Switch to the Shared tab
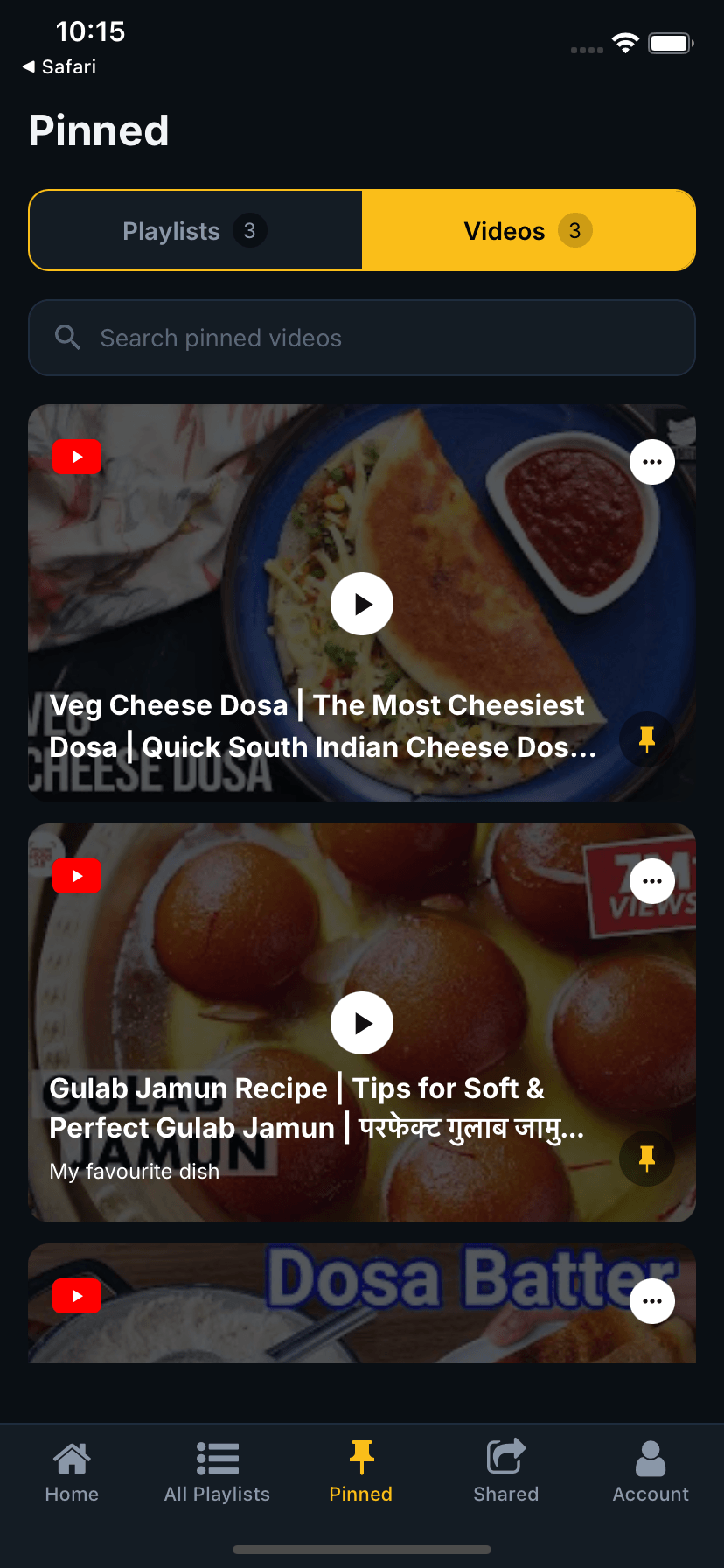 pyautogui.click(x=506, y=1472)
